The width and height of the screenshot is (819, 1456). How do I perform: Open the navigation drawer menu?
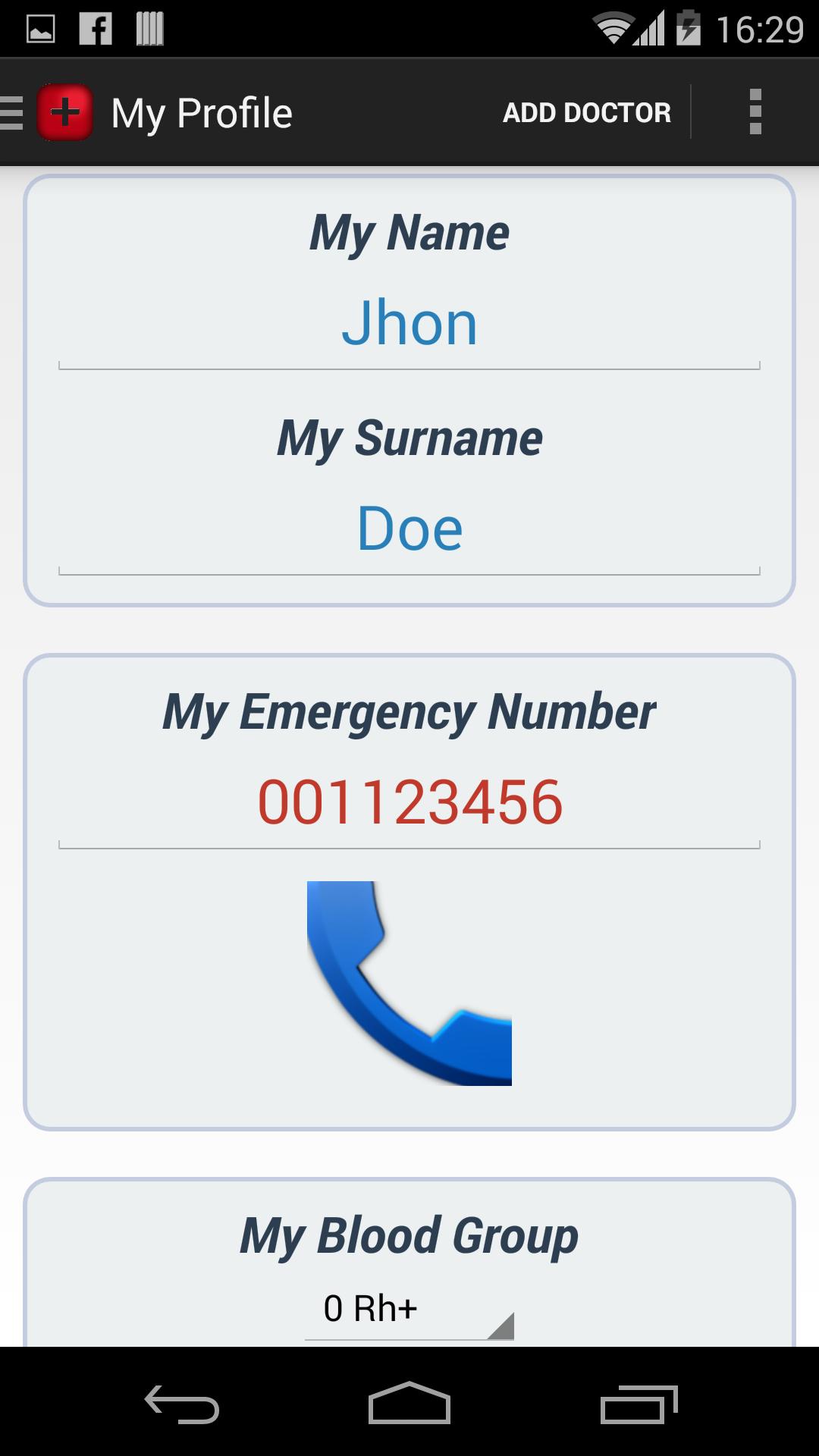click(11, 111)
